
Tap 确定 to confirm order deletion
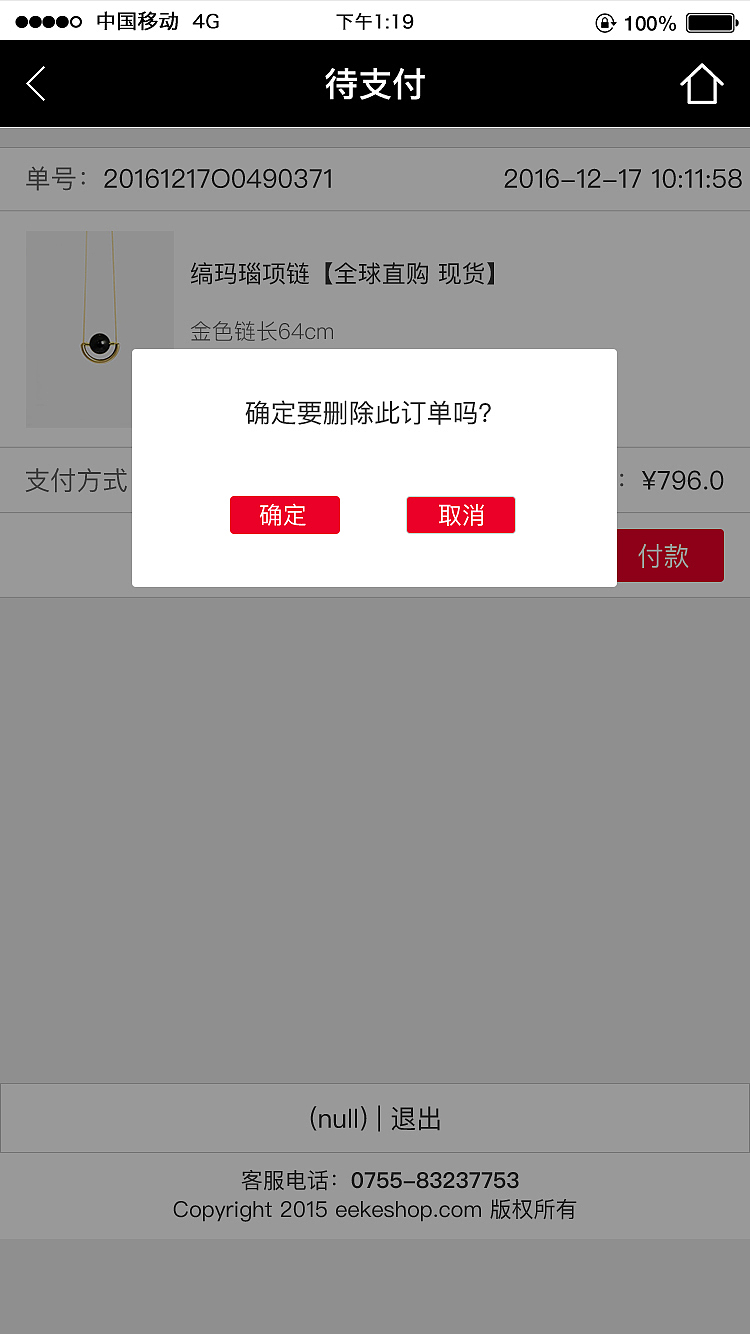pyautogui.click(x=285, y=515)
